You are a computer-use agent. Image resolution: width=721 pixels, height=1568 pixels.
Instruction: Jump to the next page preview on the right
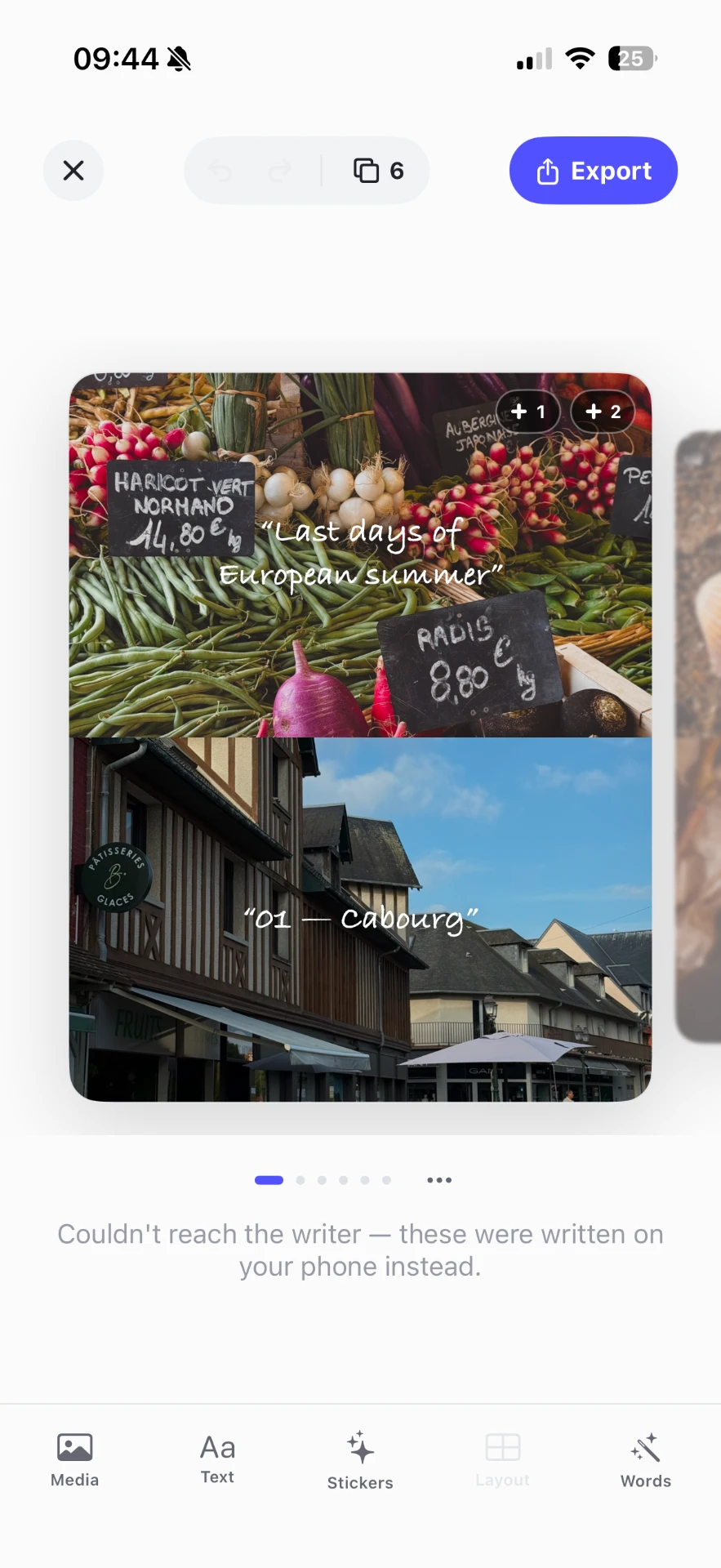(x=699, y=737)
